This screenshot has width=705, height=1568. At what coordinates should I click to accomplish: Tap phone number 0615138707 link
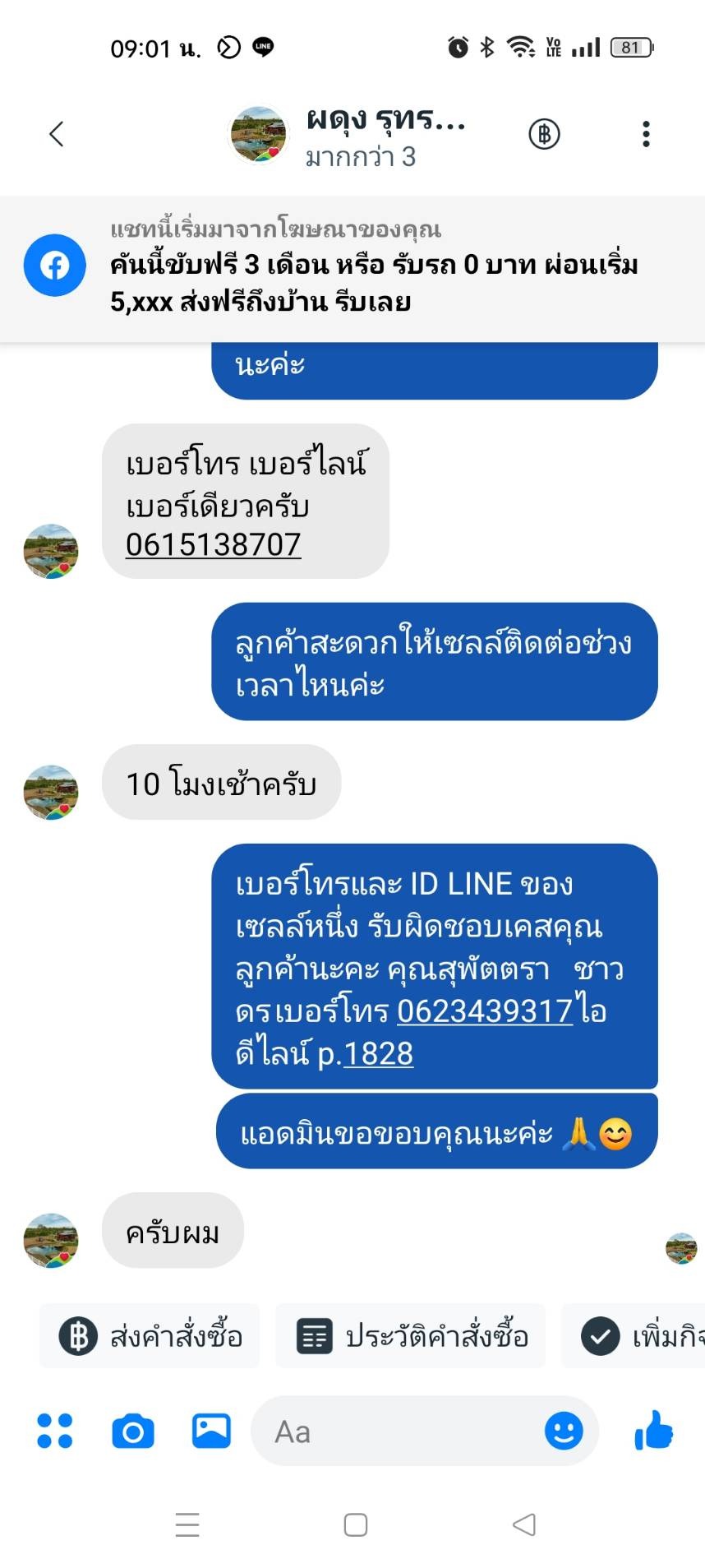tap(214, 544)
